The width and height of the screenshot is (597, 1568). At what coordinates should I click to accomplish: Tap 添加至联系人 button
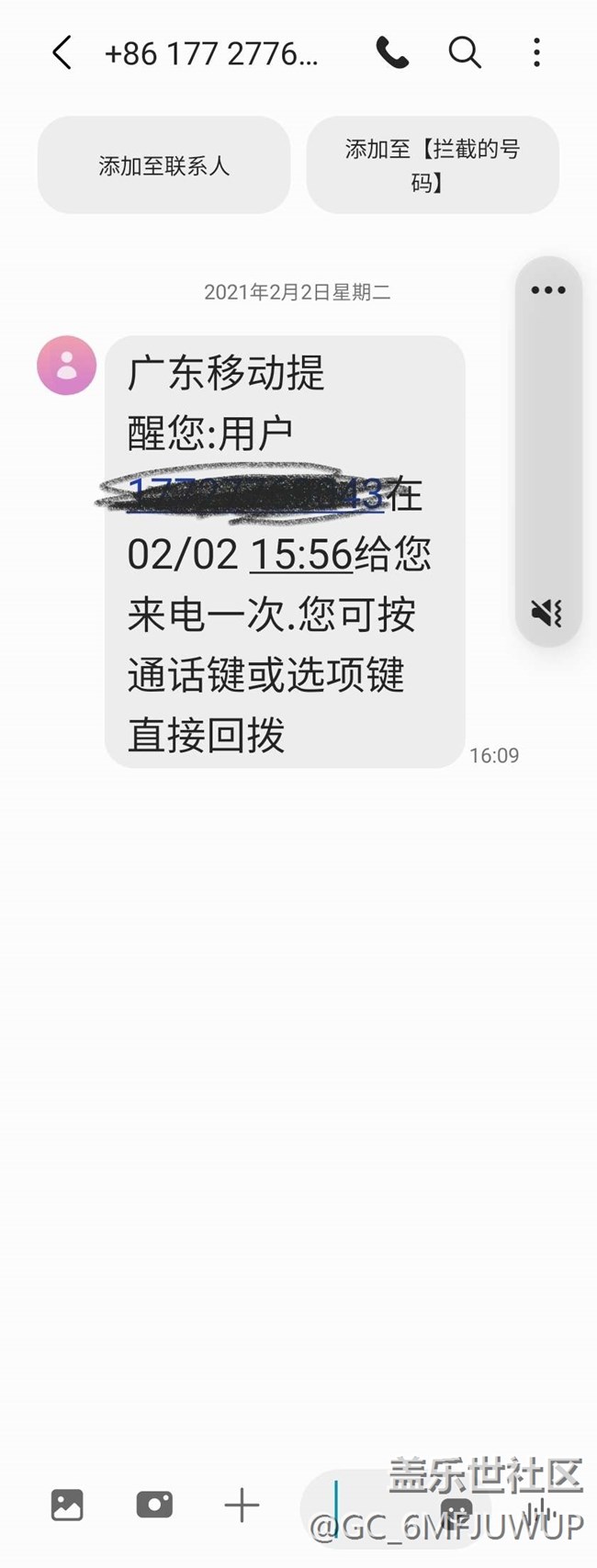tap(163, 165)
